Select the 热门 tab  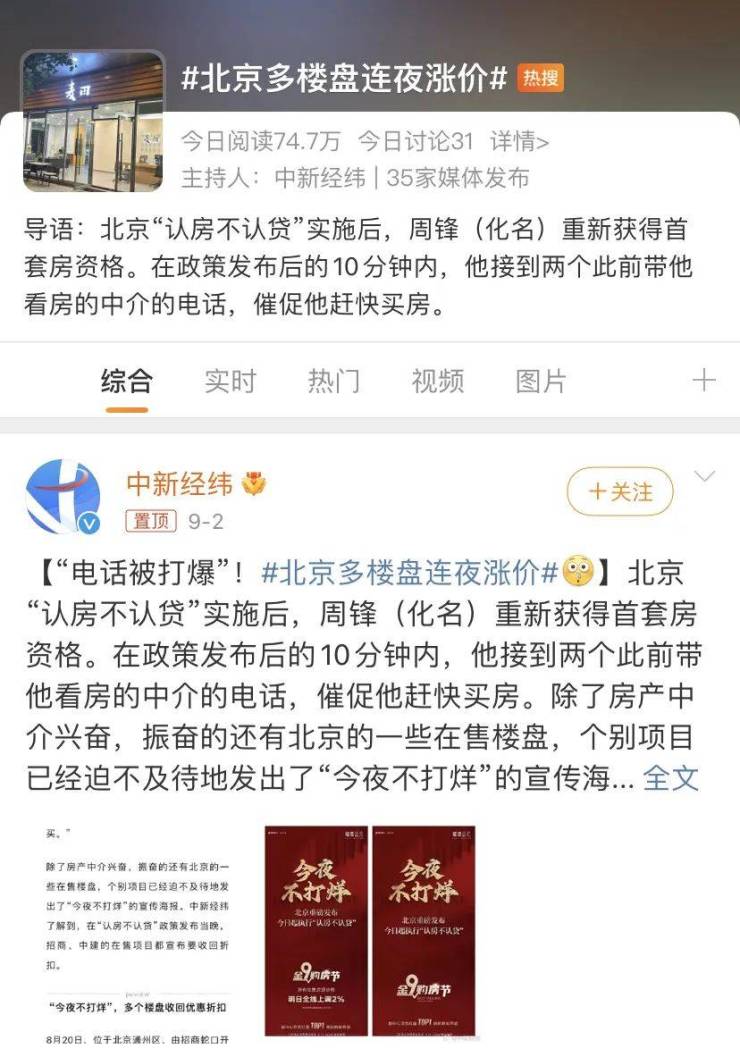[x=334, y=381]
